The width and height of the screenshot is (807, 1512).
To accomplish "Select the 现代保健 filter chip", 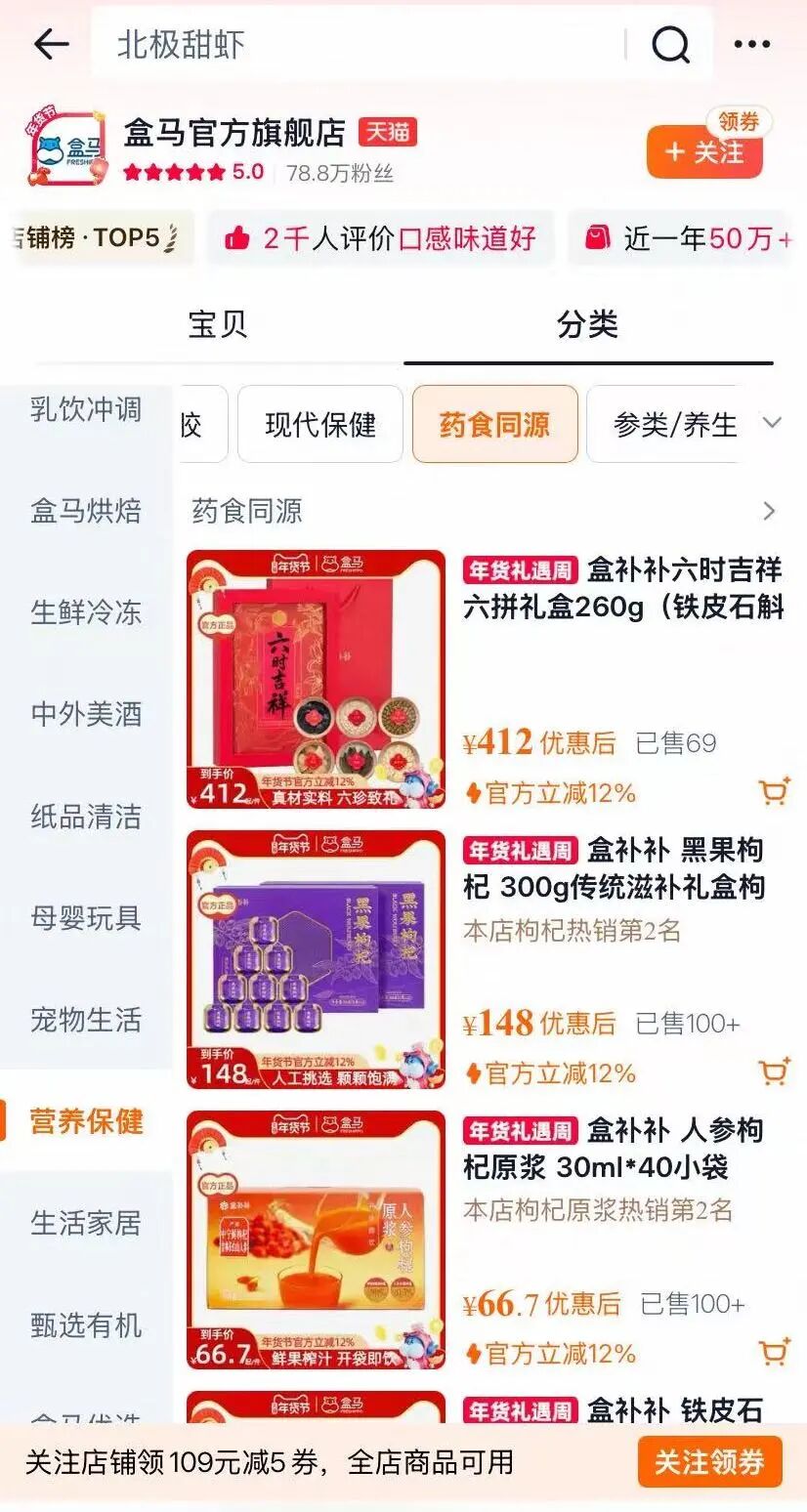I will click(x=319, y=423).
